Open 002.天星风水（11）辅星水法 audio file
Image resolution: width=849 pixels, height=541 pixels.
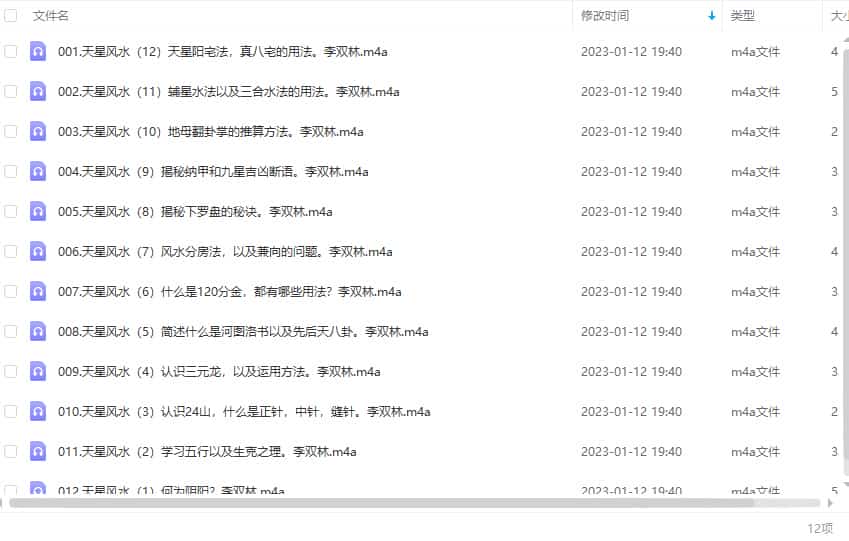[x=228, y=92]
